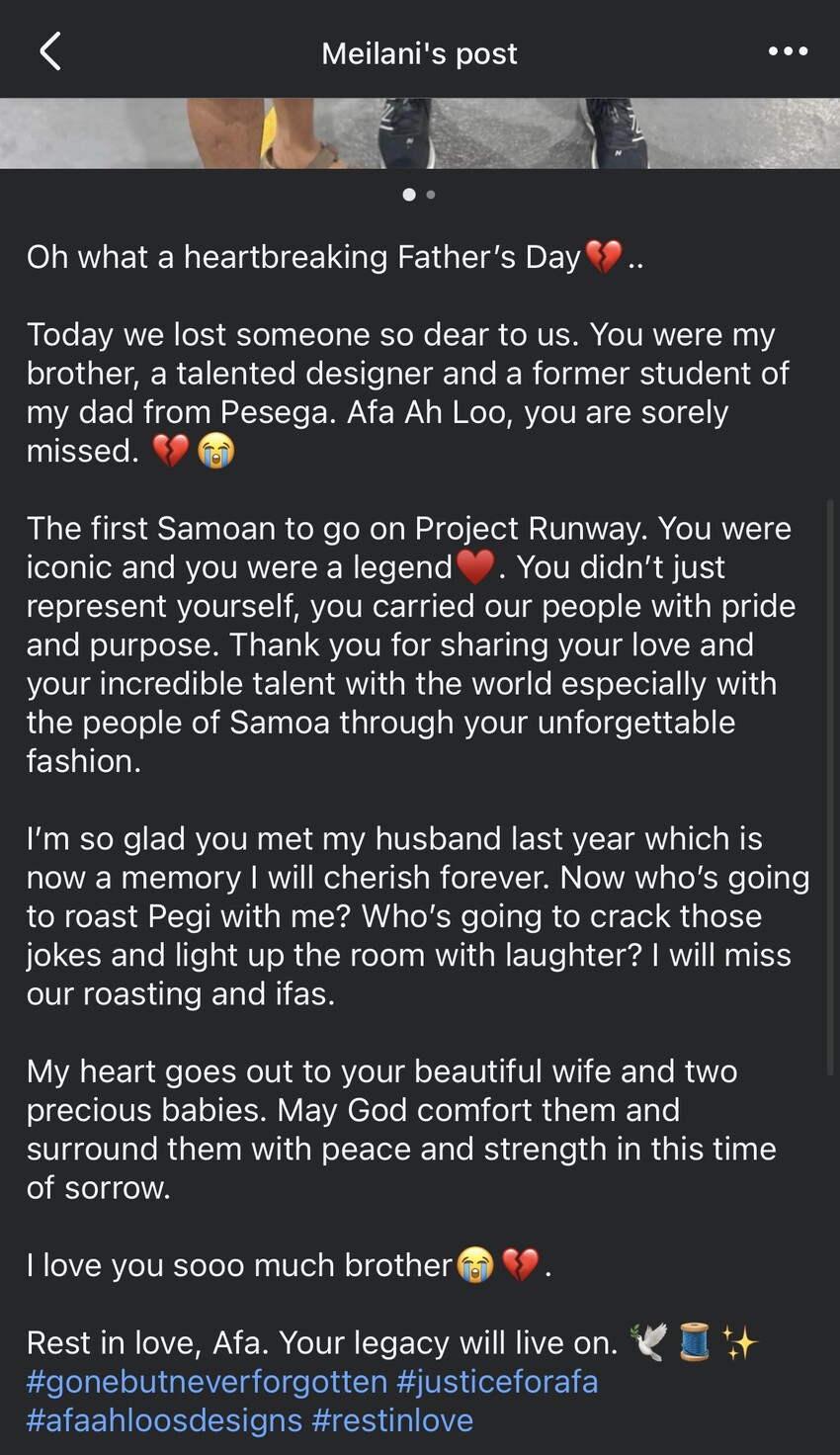Open the #justiceforafa hashtag
This screenshot has height=1455, width=840.
(x=497, y=1381)
